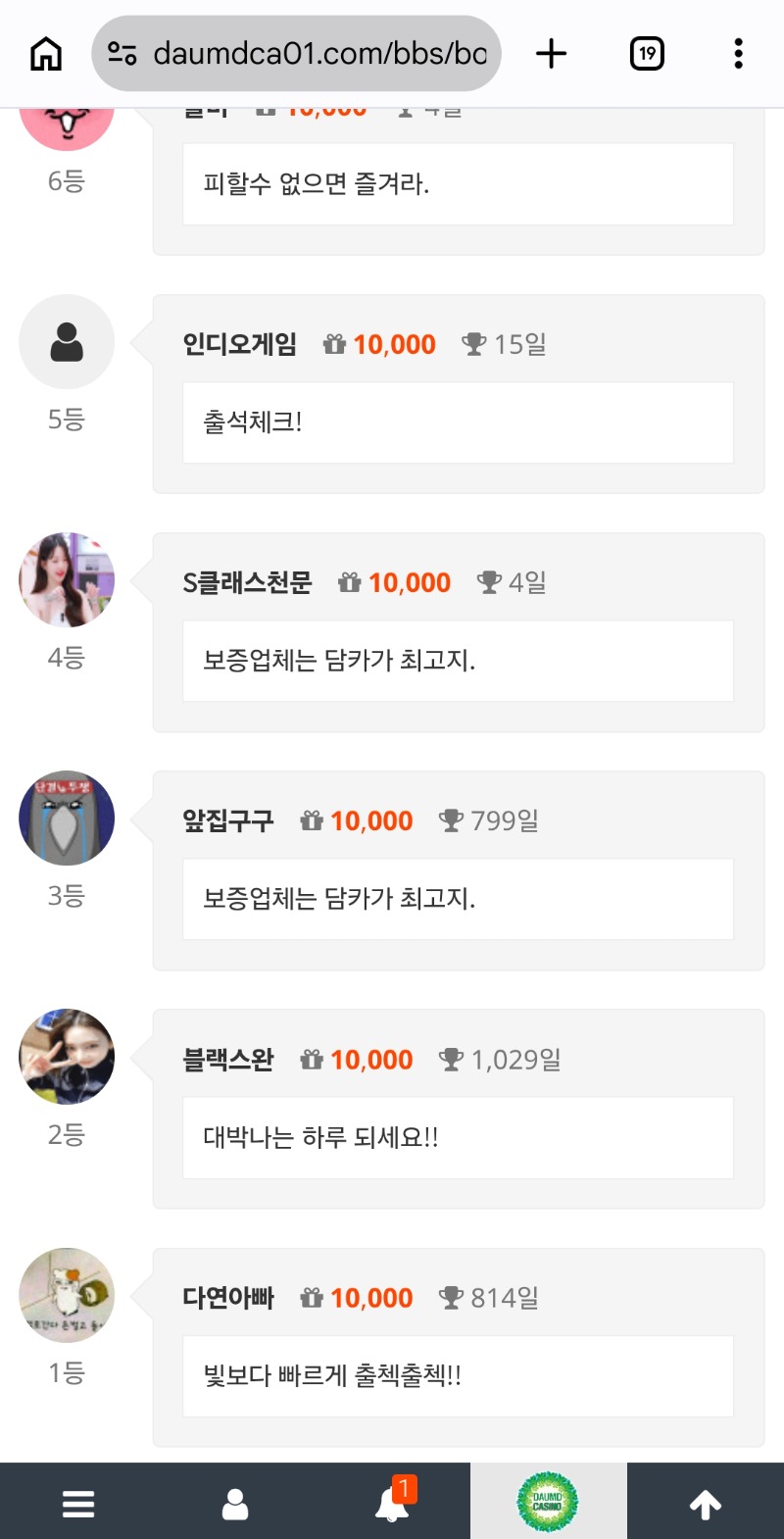
Task: Open the hamburger menu in bottom bar
Action: coord(78,1504)
